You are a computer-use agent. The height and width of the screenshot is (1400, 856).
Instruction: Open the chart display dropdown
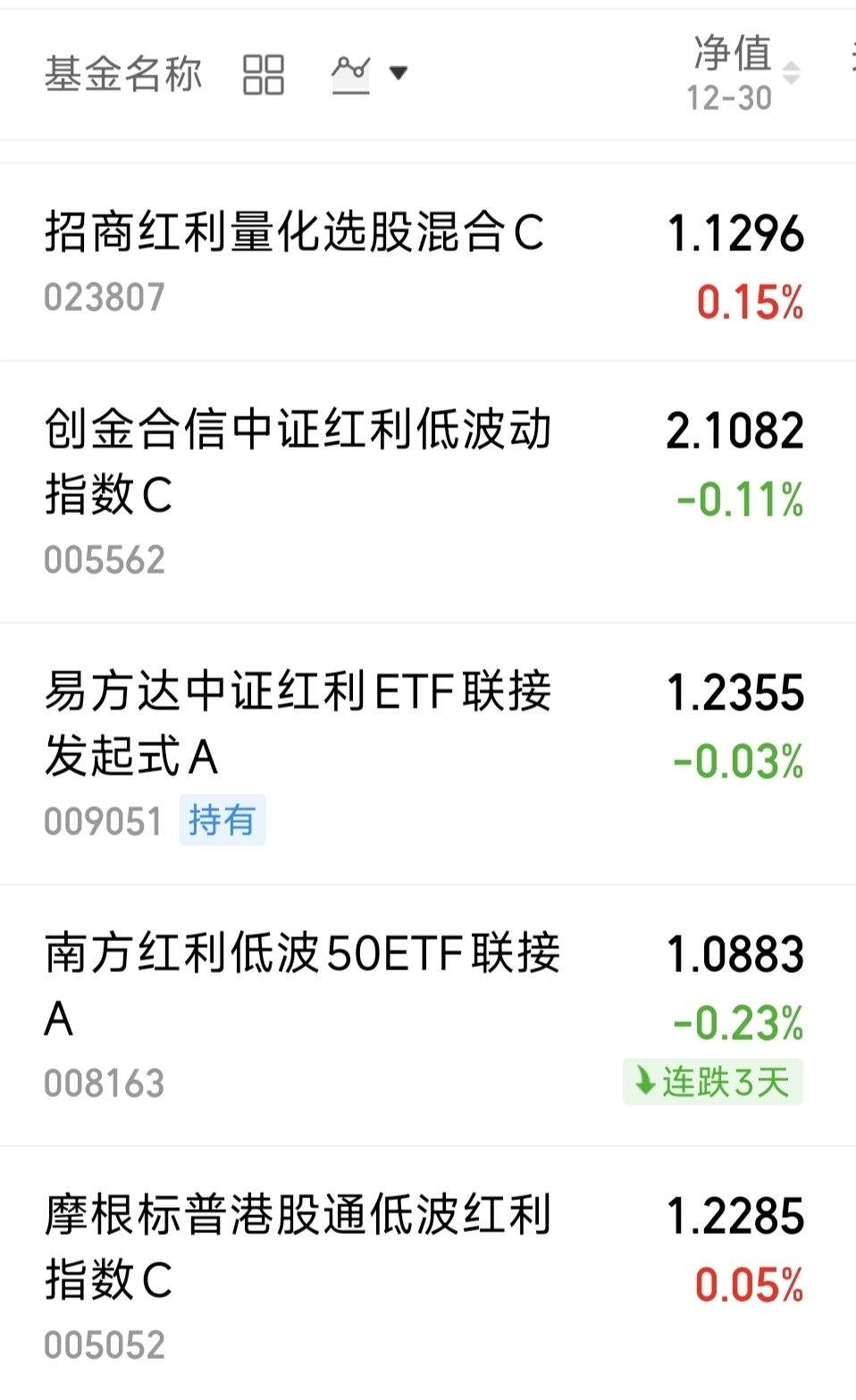point(370,74)
